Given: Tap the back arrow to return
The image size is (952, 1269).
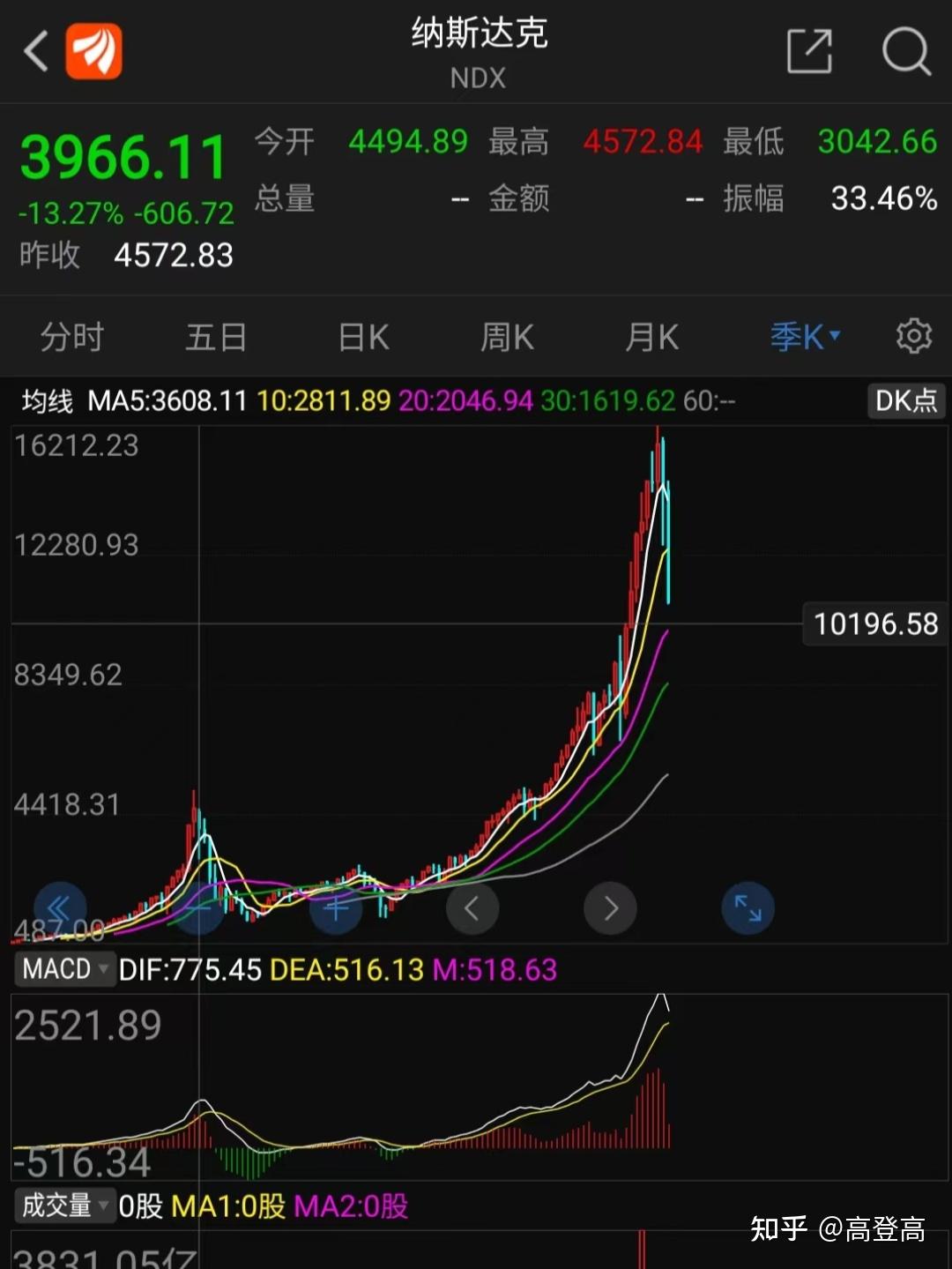Looking at the screenshot, I should click(33, 51).
